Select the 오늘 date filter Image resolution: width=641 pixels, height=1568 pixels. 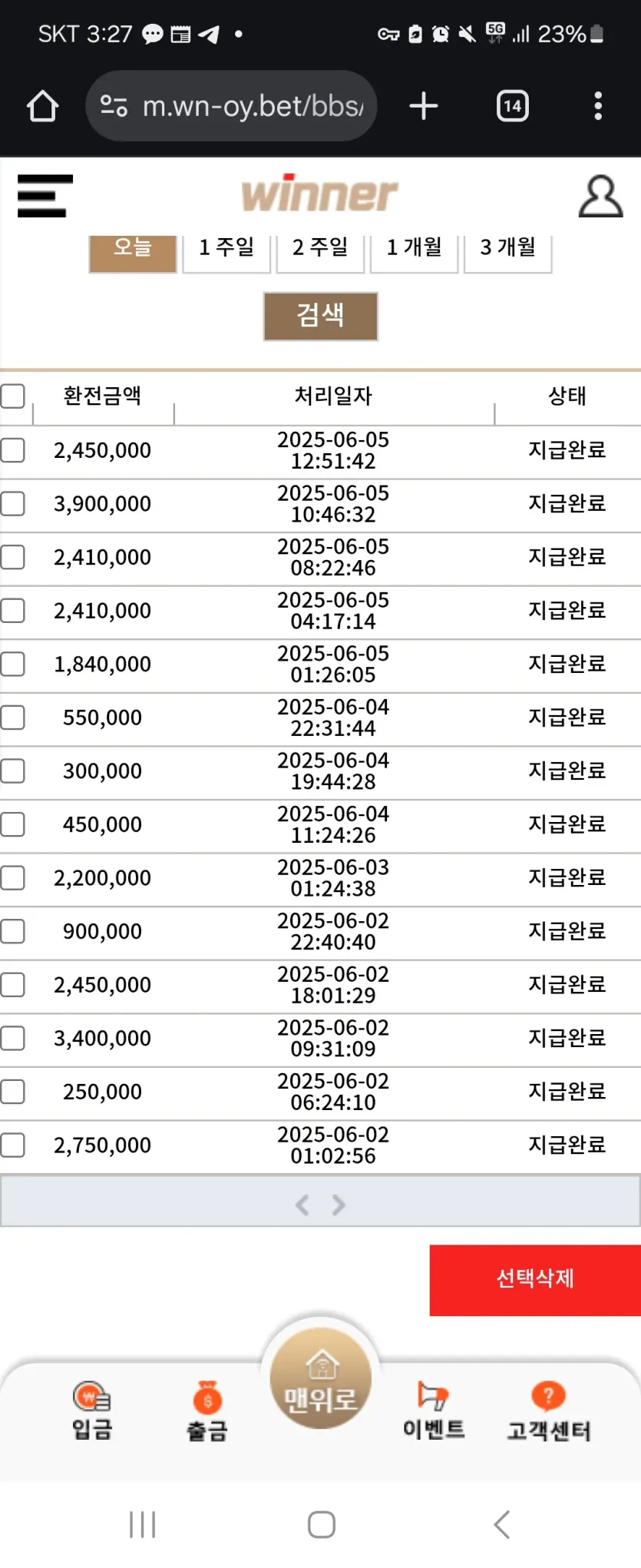[133, 250]
